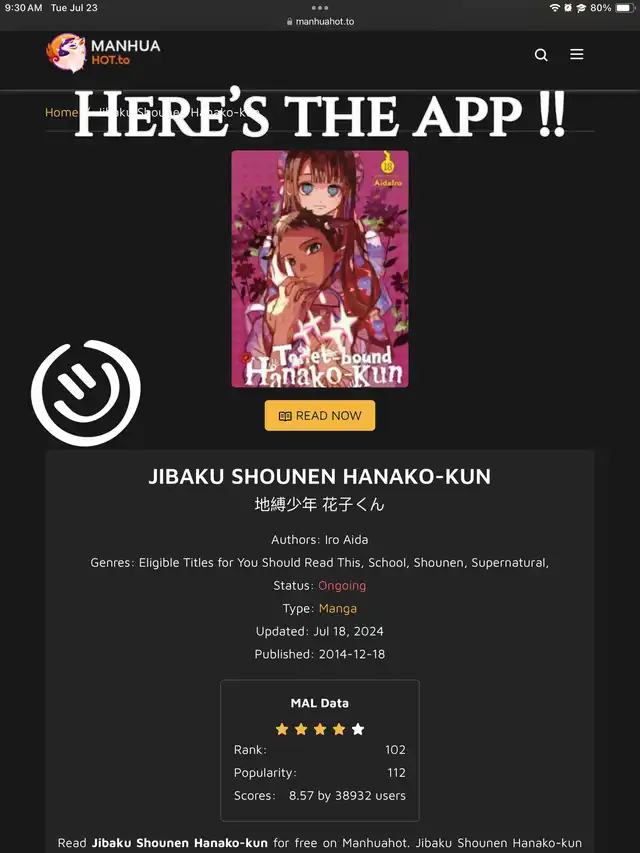
Task: Go to the Home breadcrumb link
Action: 60,112
